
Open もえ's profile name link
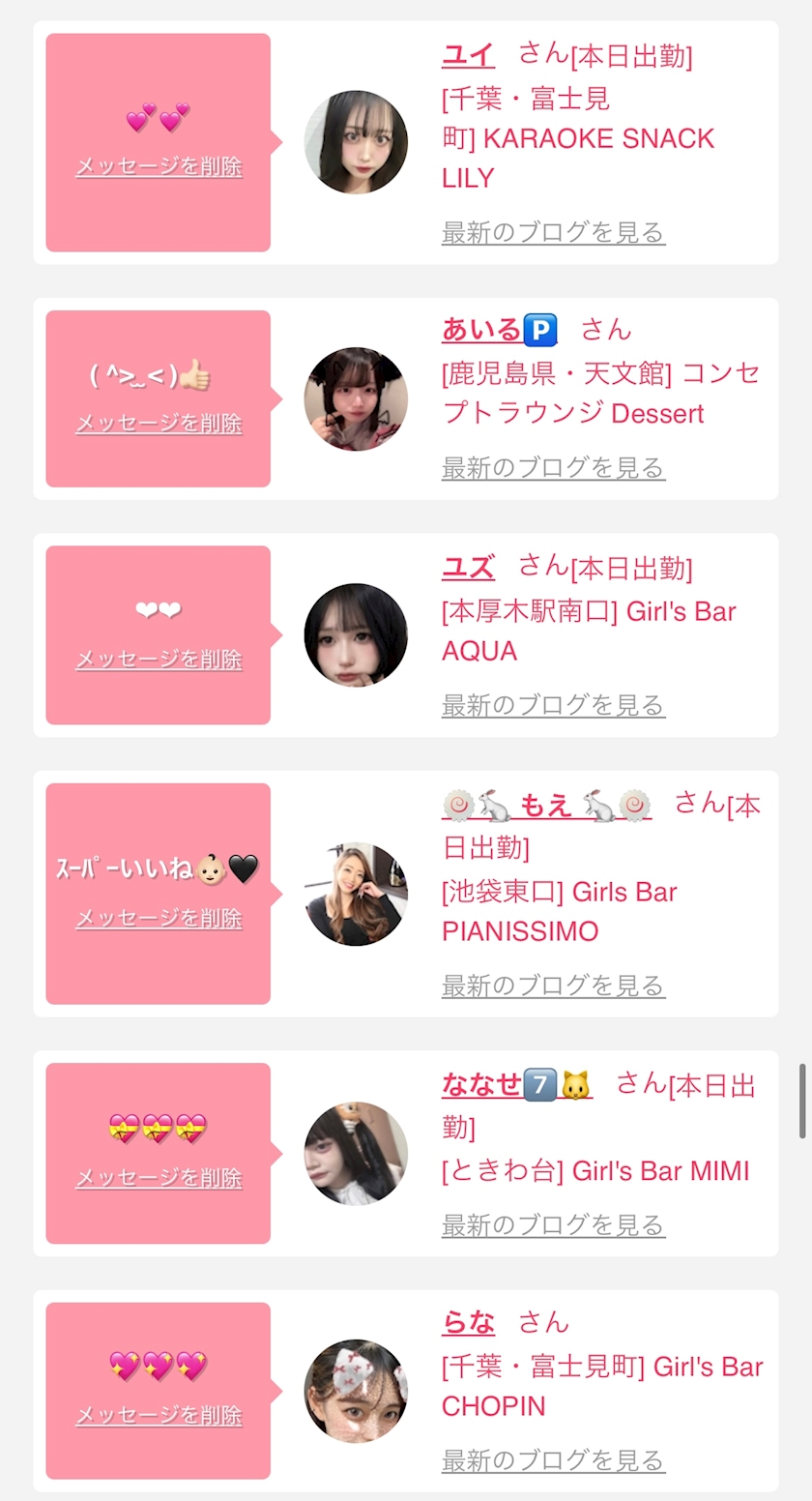[546, 805]
